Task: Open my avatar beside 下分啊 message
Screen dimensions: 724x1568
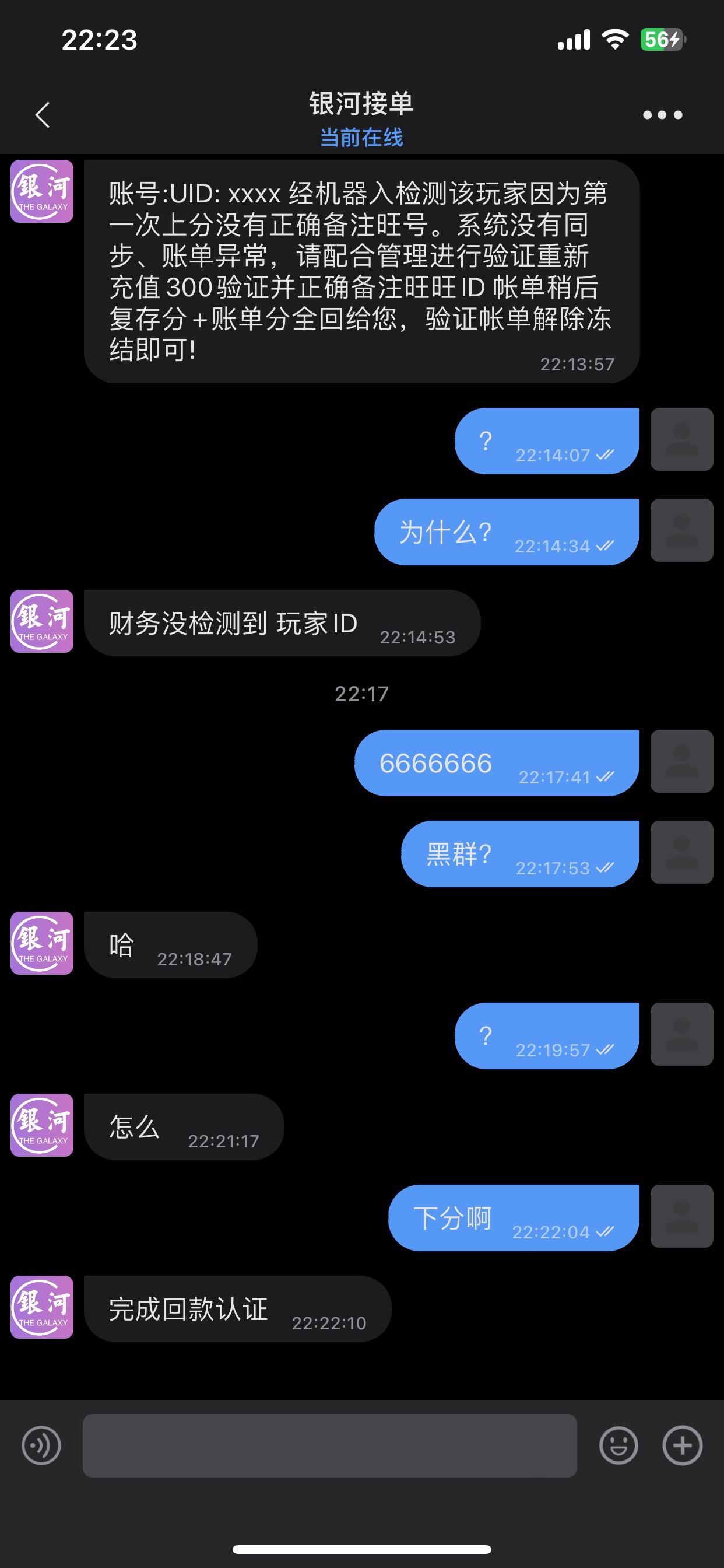Action: [681, 1216]
